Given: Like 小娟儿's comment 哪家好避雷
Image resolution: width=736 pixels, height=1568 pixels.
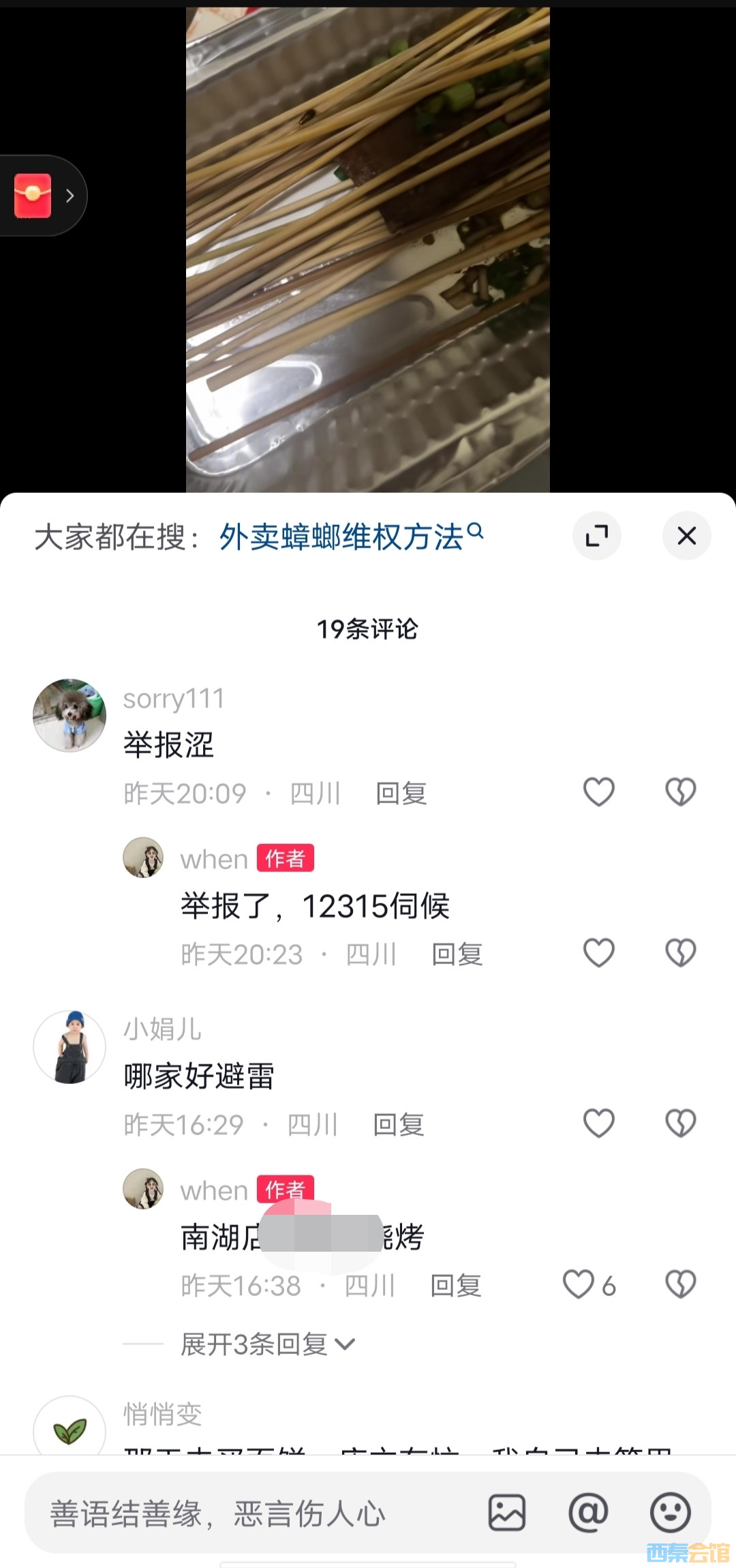Looking at the screenshot, I should pos(598,1124).
